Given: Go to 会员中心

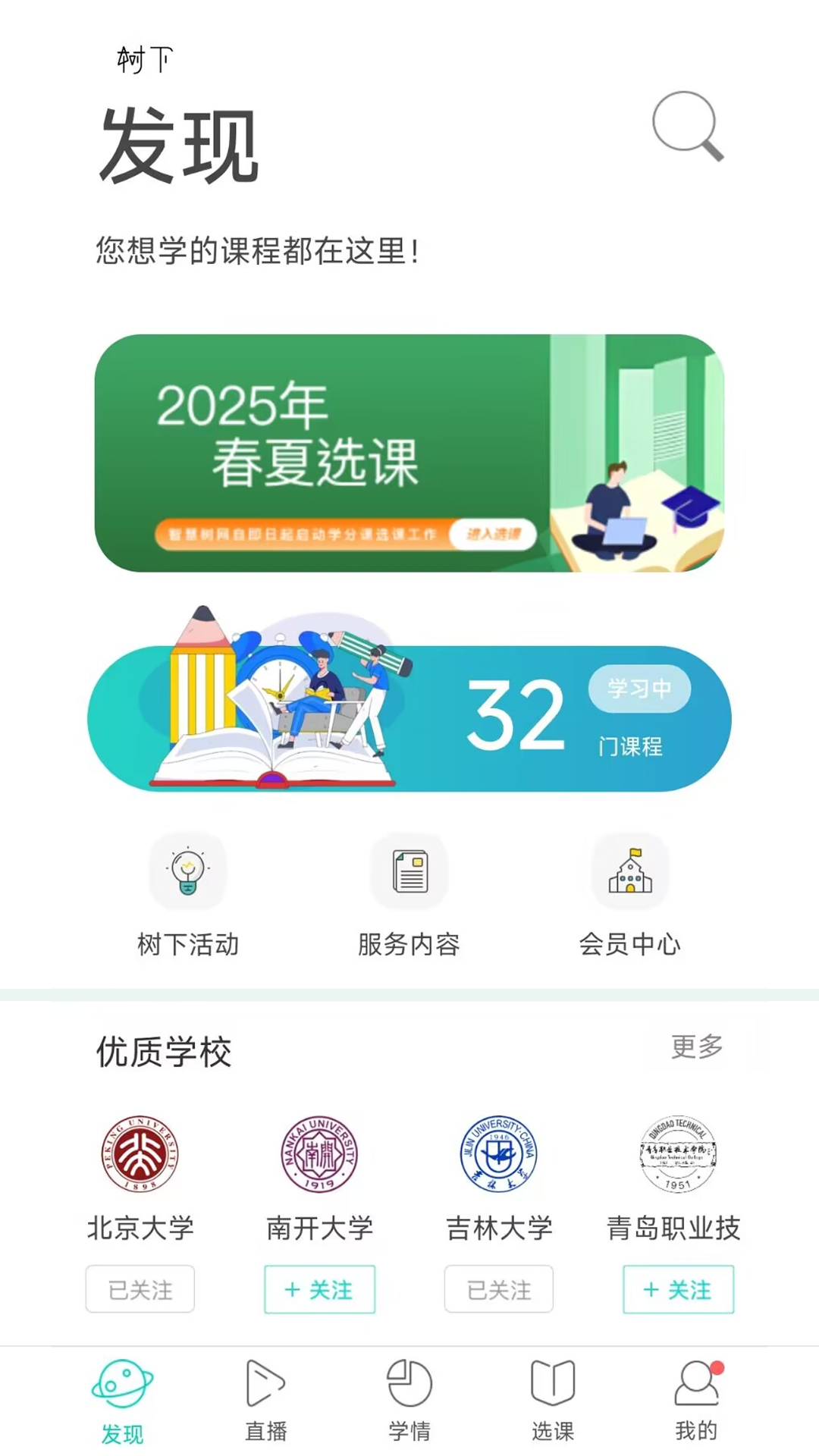Looking at the screenshot, I should [x=629, y=895].
